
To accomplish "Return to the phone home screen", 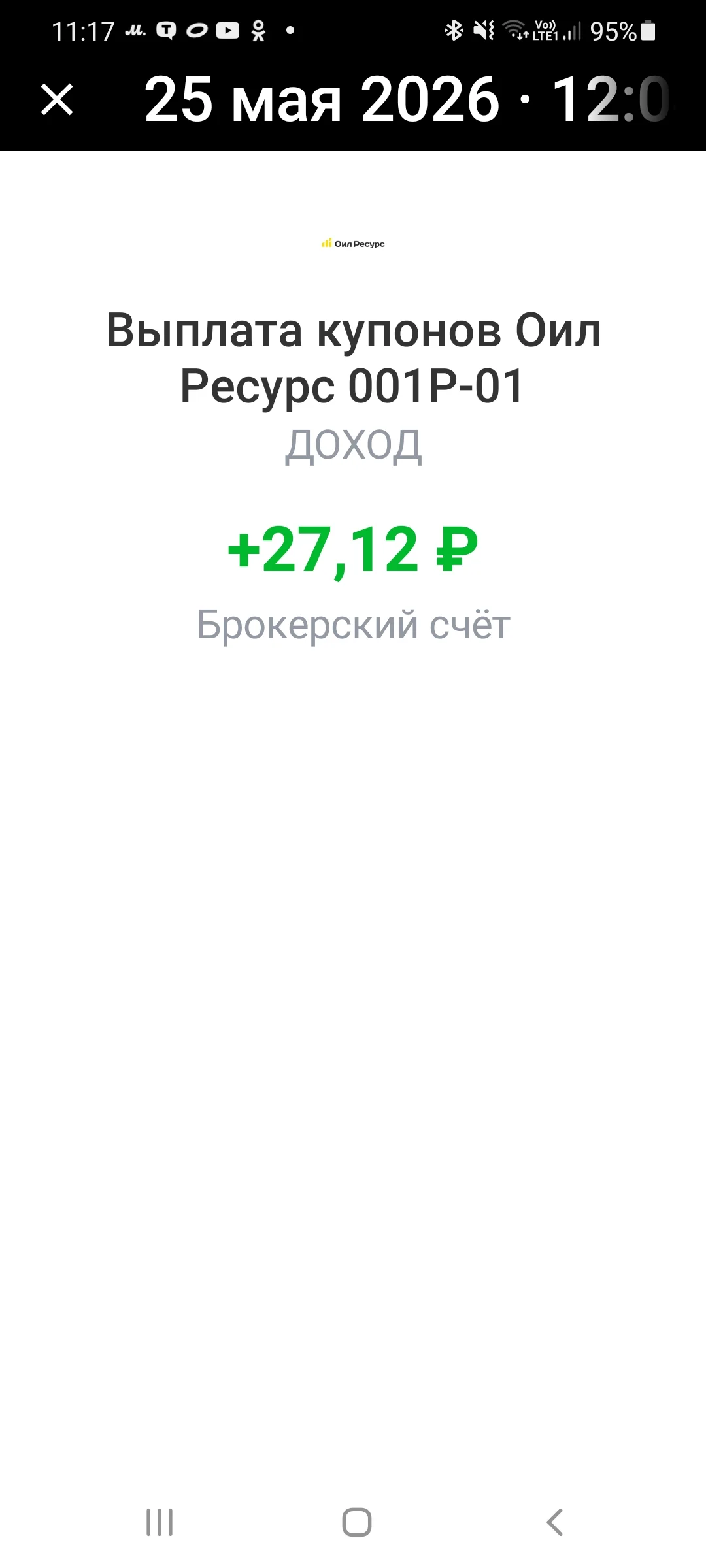I will pos(357,1522).
